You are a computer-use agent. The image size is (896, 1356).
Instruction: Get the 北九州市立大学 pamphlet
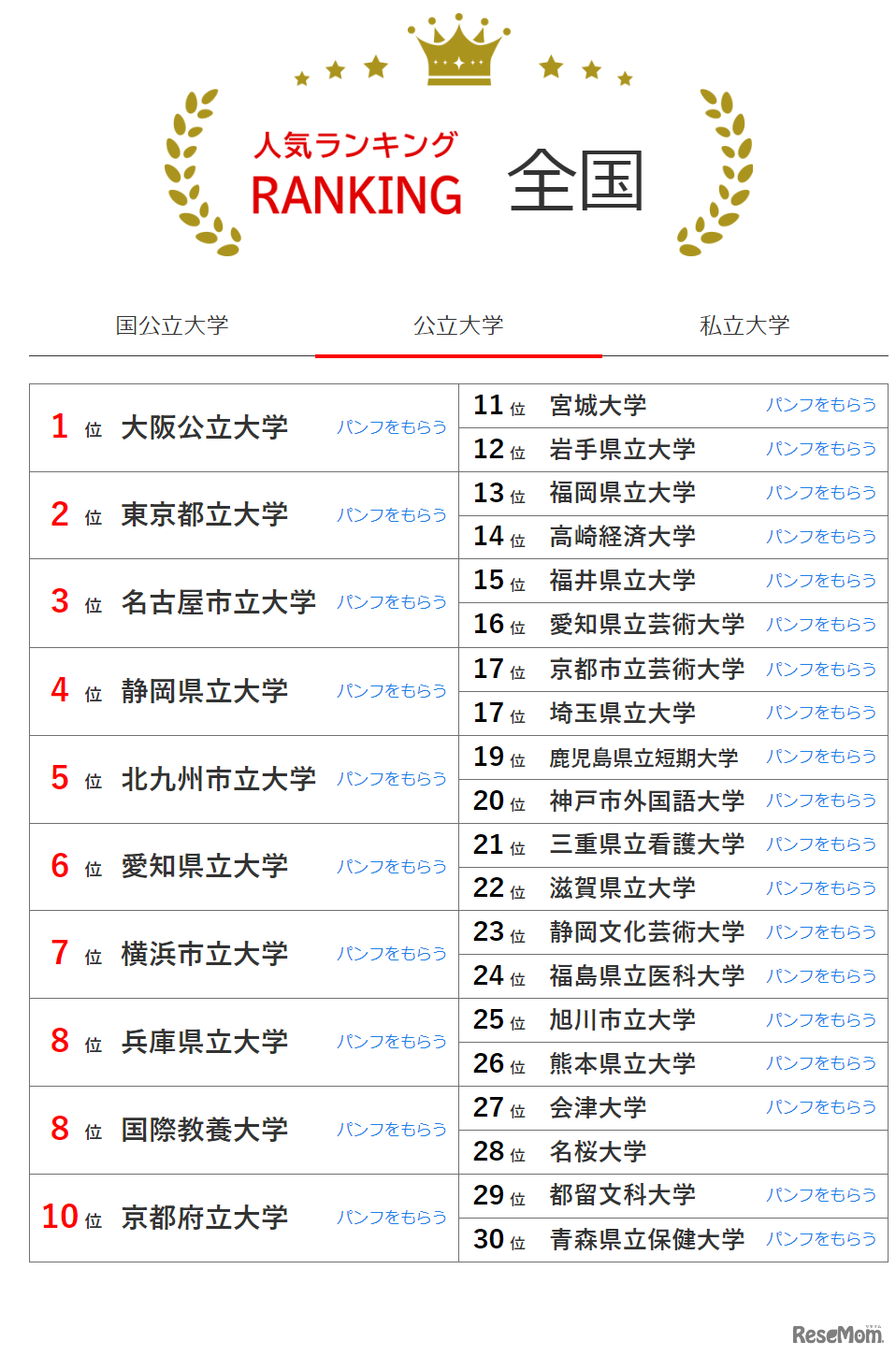391,779
